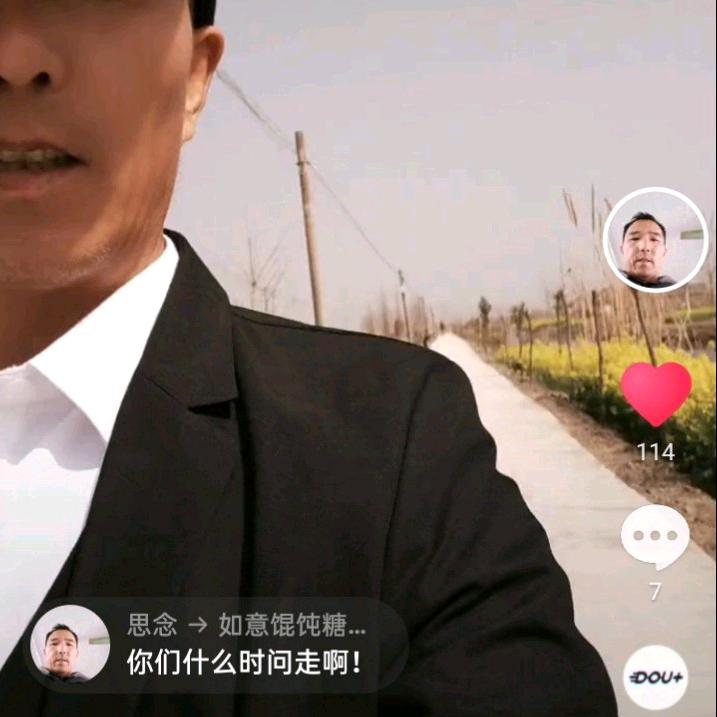Open the creator's profile avatar
The width and height of the screenshot is (717, 717).
coord(655,240)
